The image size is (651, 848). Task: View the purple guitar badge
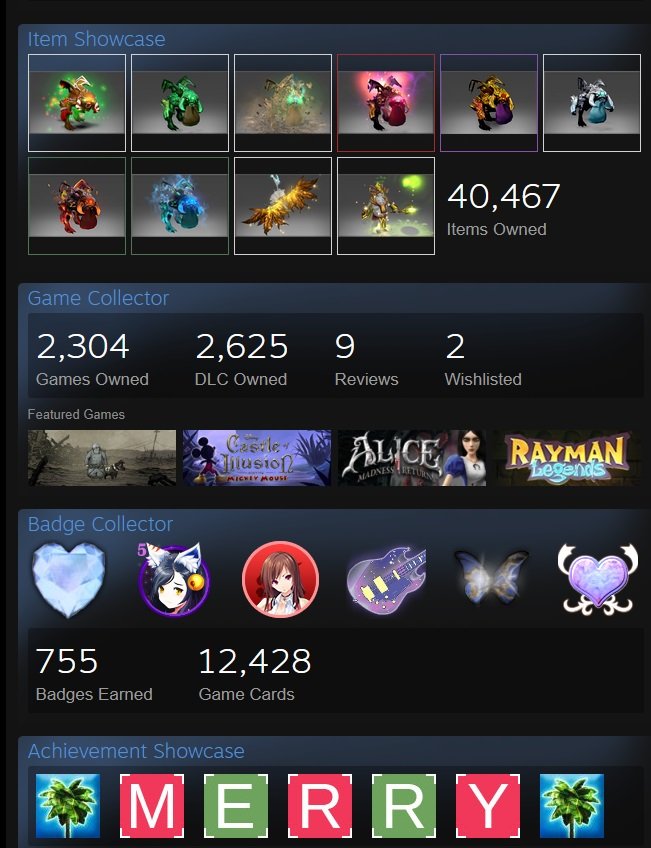386,579
